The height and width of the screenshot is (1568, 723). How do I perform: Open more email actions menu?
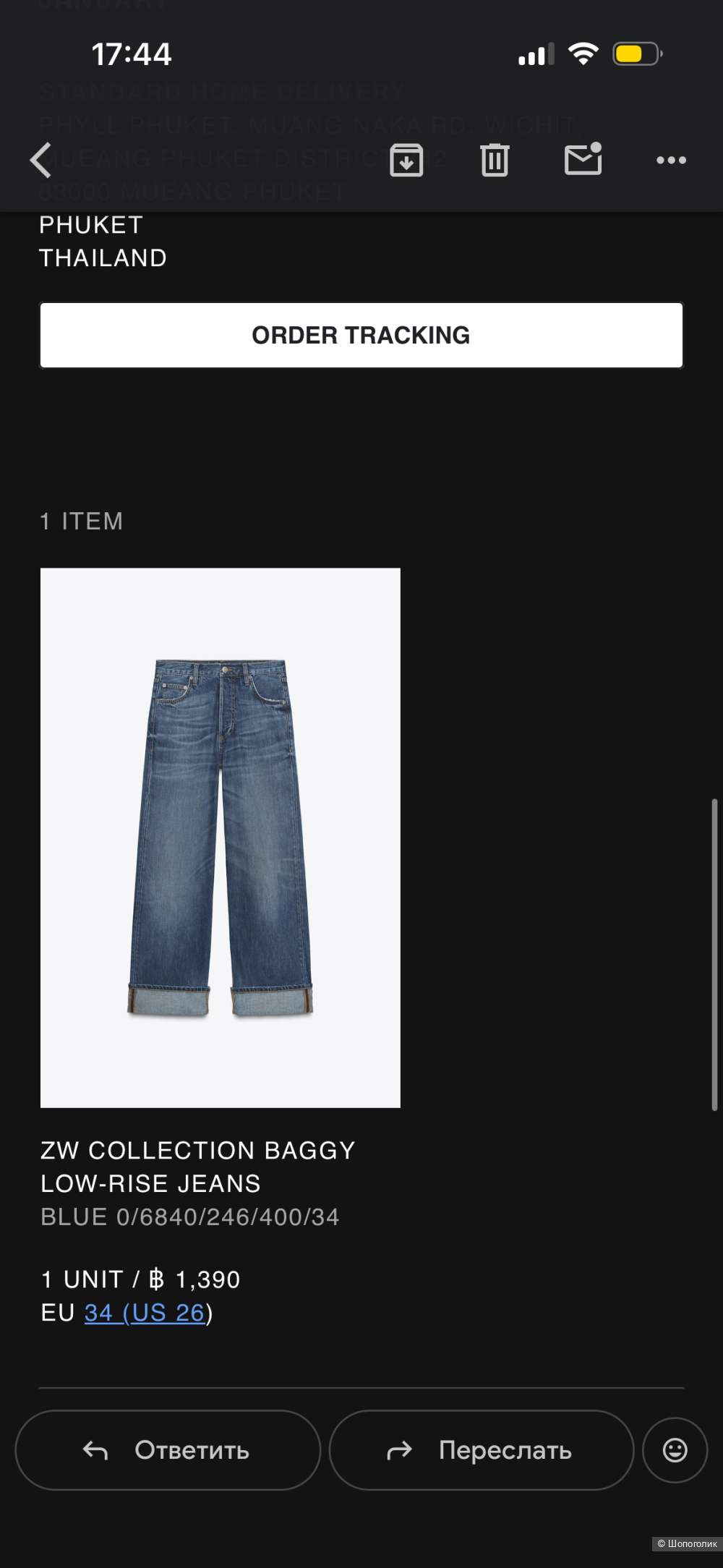670,160
